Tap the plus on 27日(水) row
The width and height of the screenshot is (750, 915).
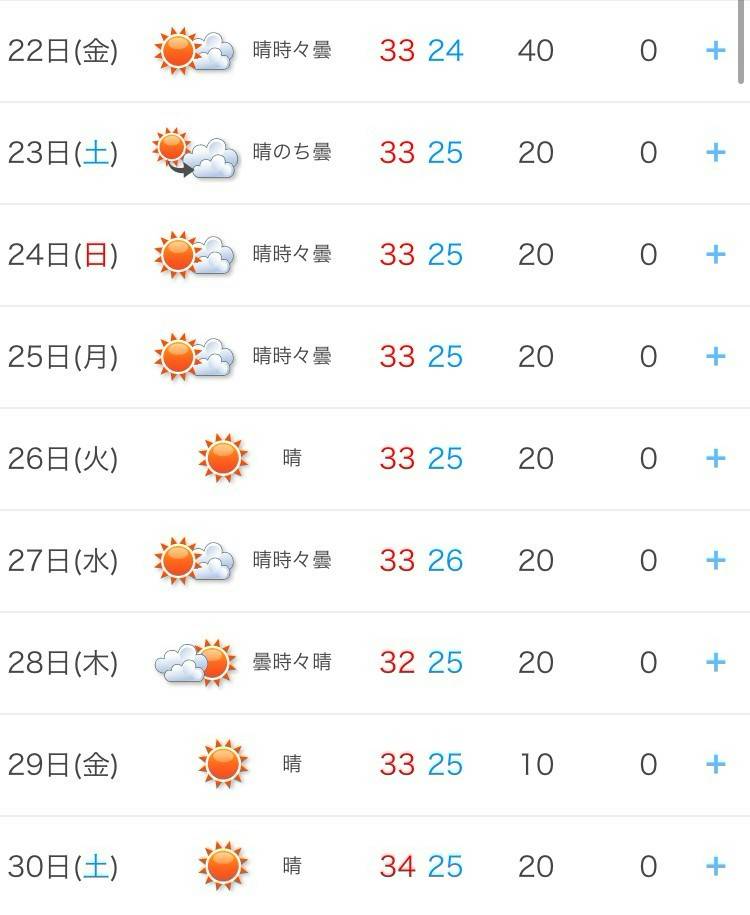[x=715, y=560]
